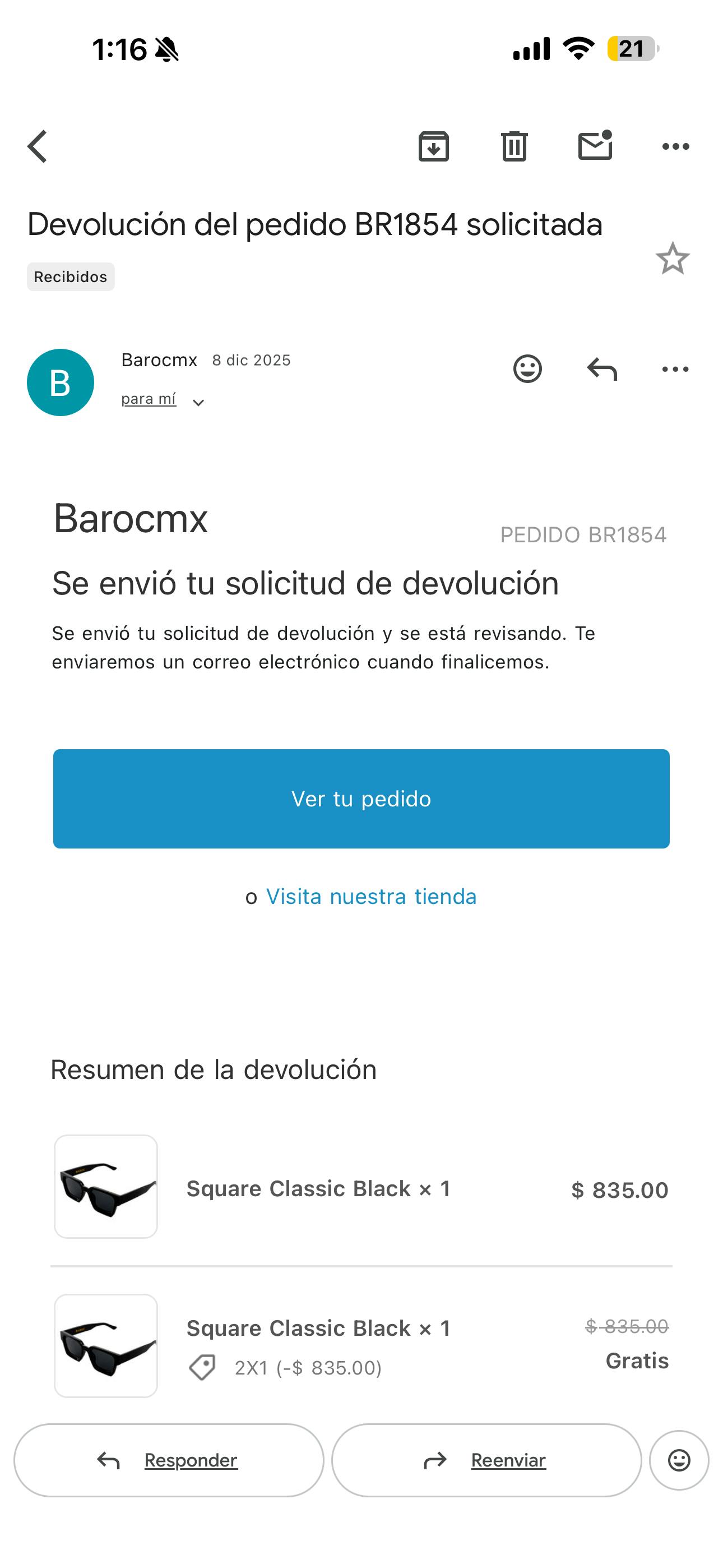Tap the Responder button
The width and height of the screenshot is (723, 1568).
(x=169, y=1460)
